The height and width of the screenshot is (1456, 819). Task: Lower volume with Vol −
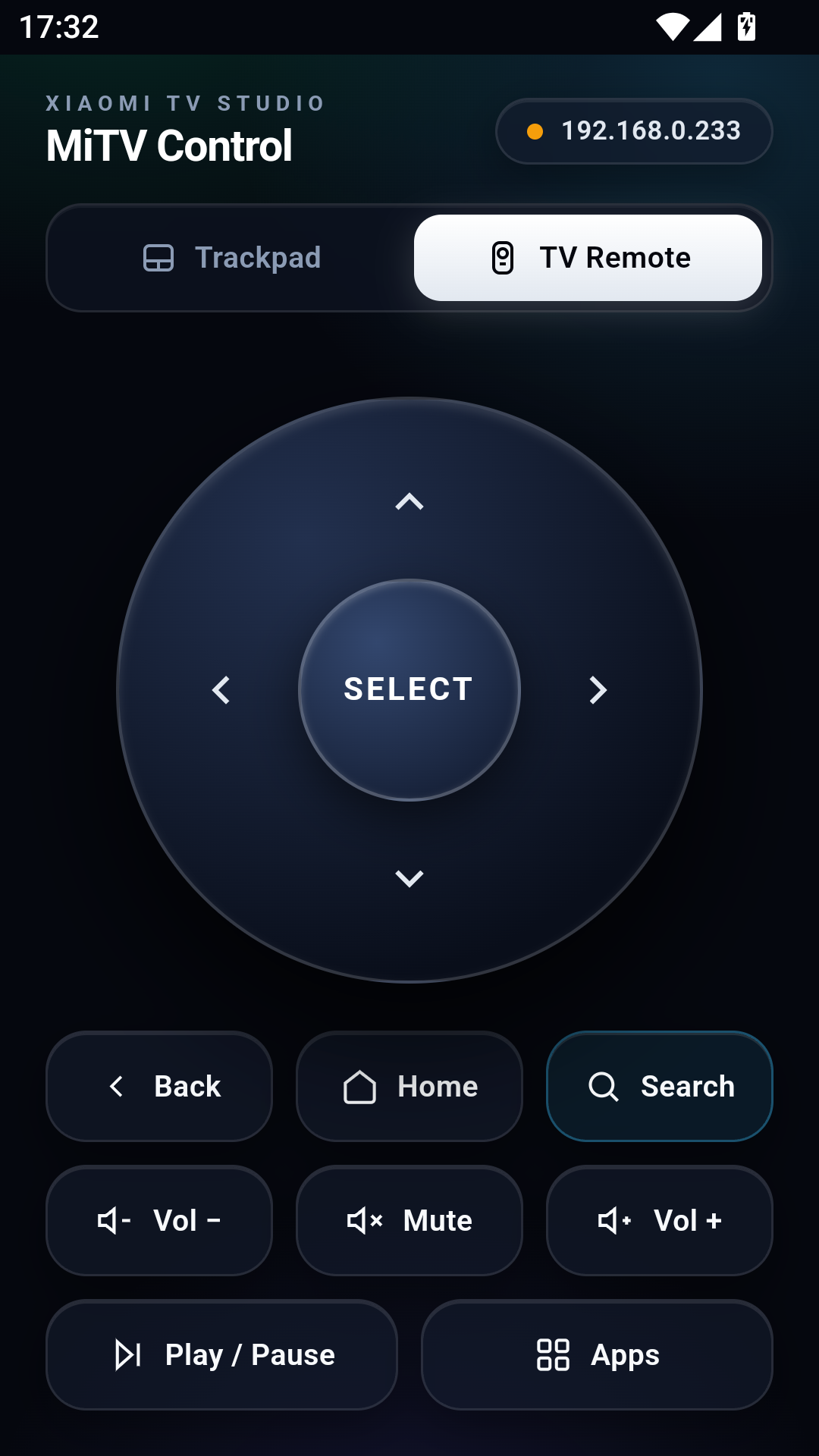click(159, 1220)
